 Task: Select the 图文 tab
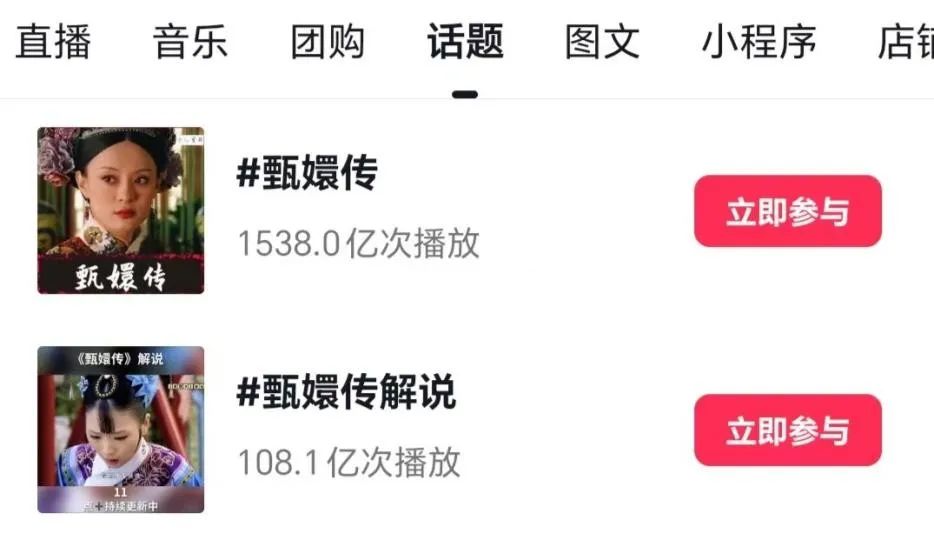point(602,43)
